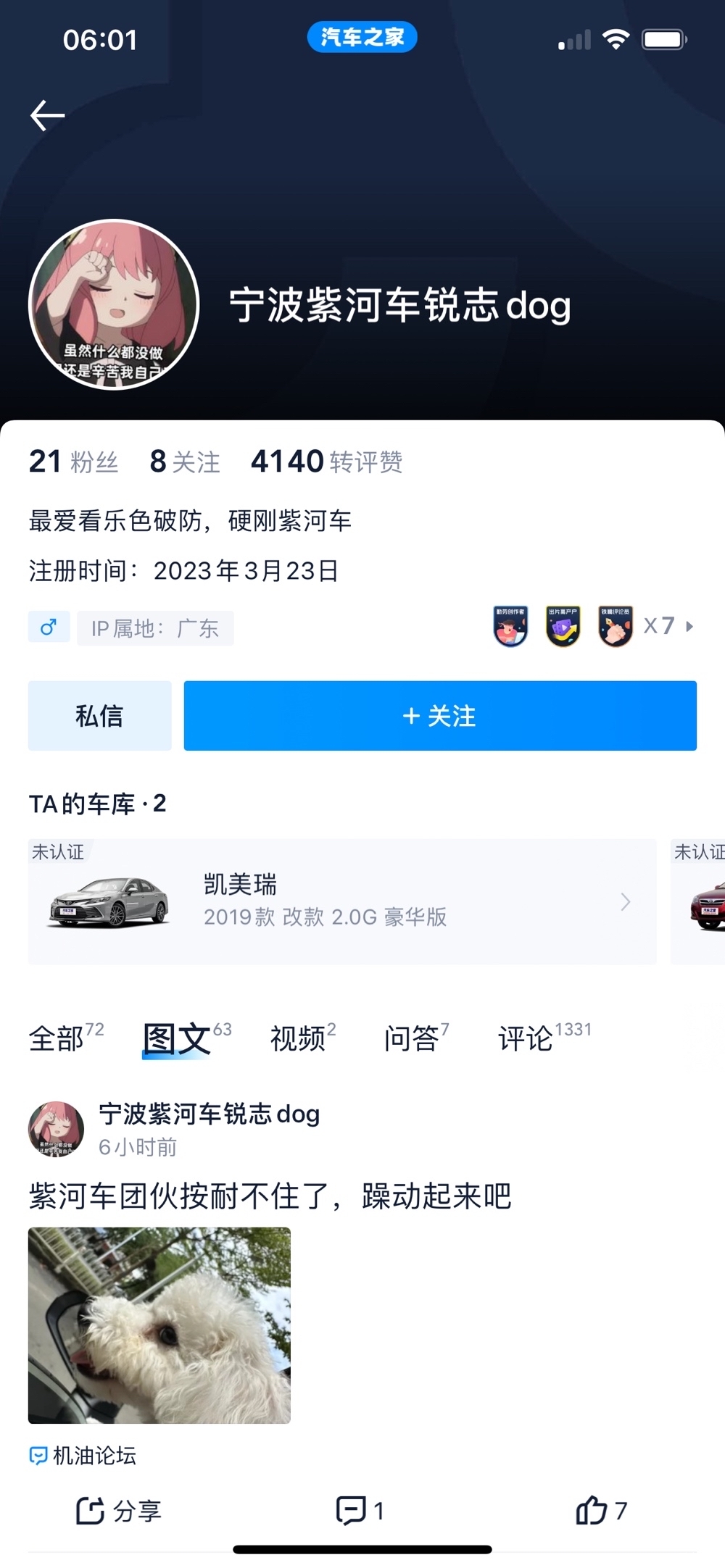Screen dimensions: 725x1568
Task: Open the white dog photo in the post
Action: pos(159,1325)
